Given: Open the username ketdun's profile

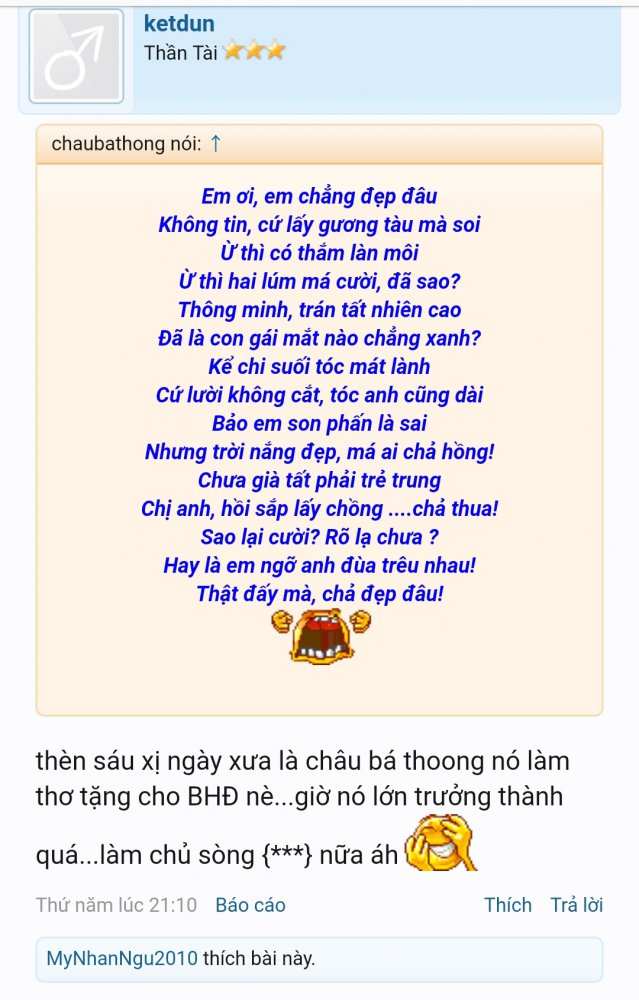Looking at the screenshot, I should click(x=179, y=24).
